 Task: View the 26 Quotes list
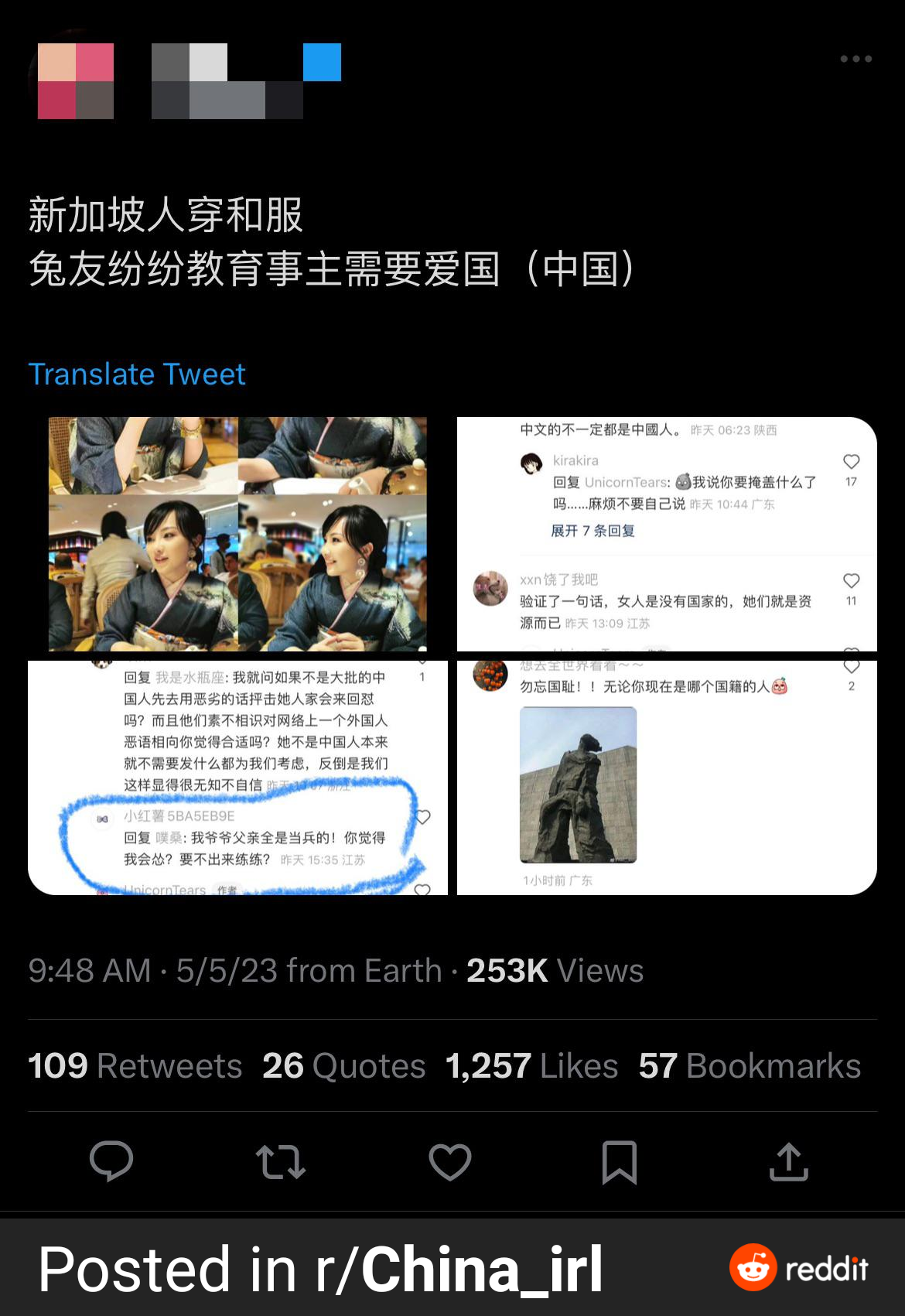pos(343,1066)
